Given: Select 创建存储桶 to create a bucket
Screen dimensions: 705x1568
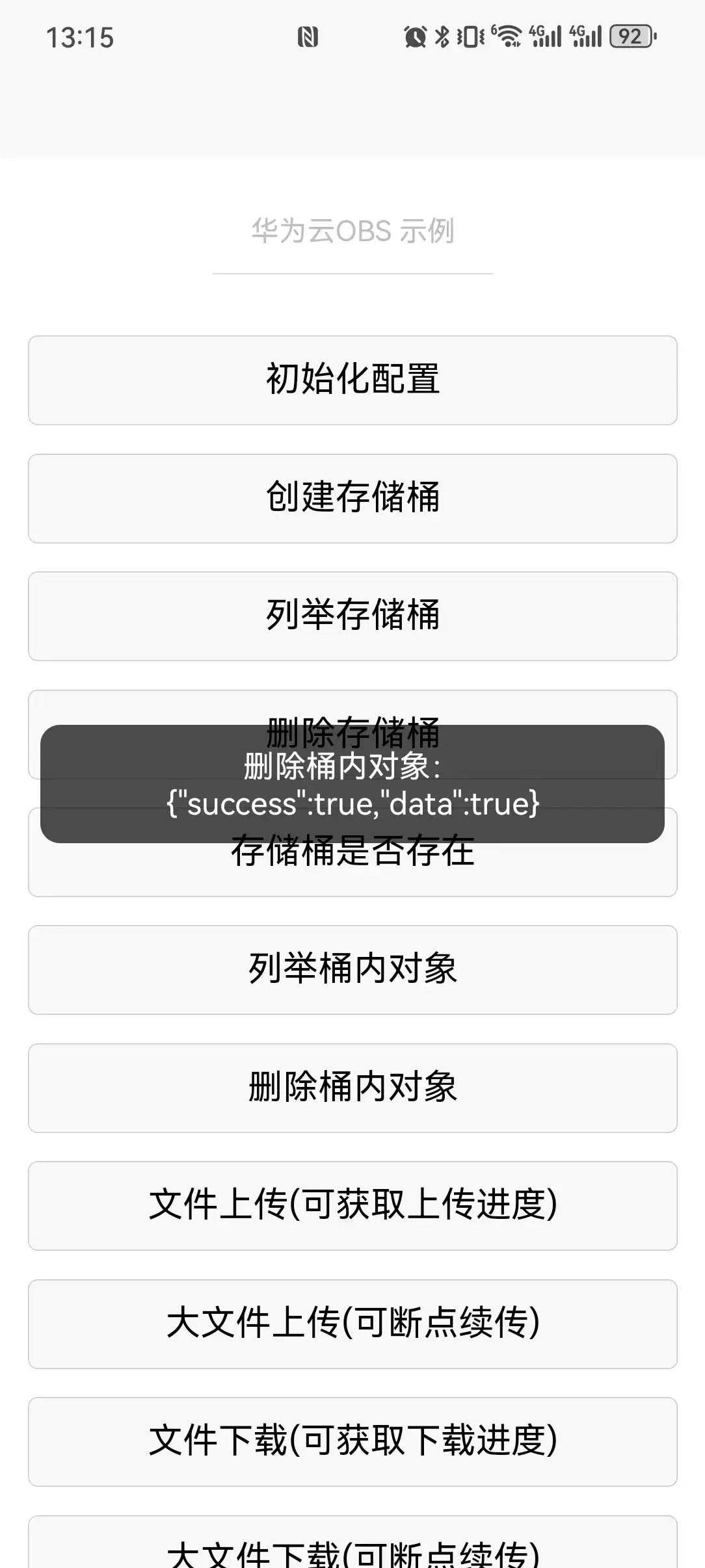Looking at the screenshot, I should [x=352, y=499].
